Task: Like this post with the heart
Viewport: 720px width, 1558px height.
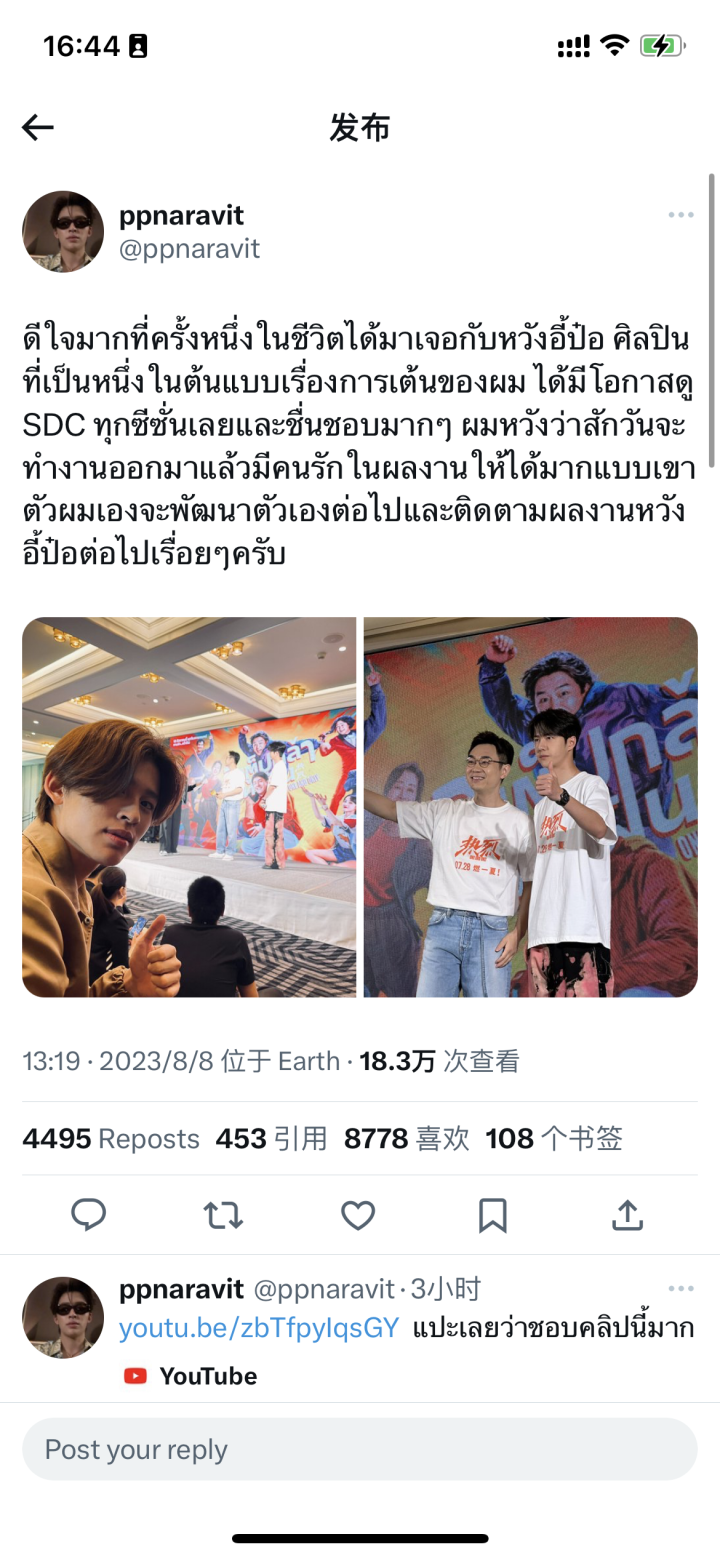Action: tap(358, 1215)
